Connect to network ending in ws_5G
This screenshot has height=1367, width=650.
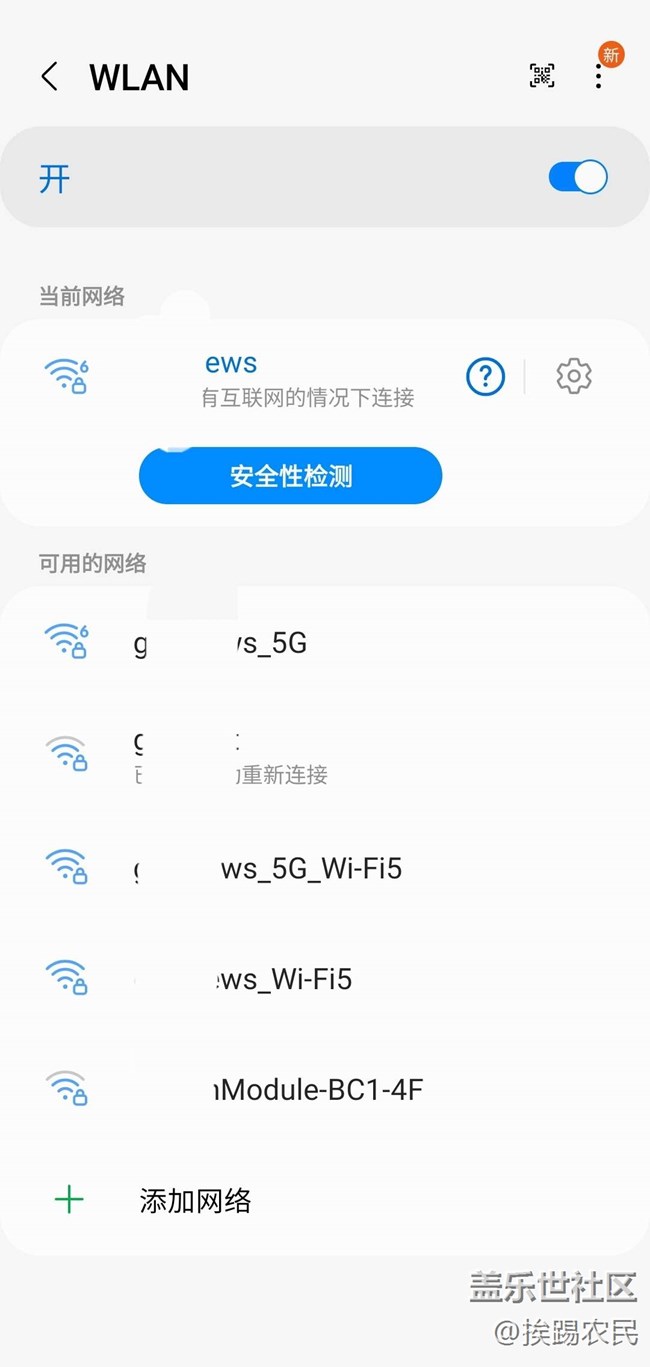click(325, 643)
